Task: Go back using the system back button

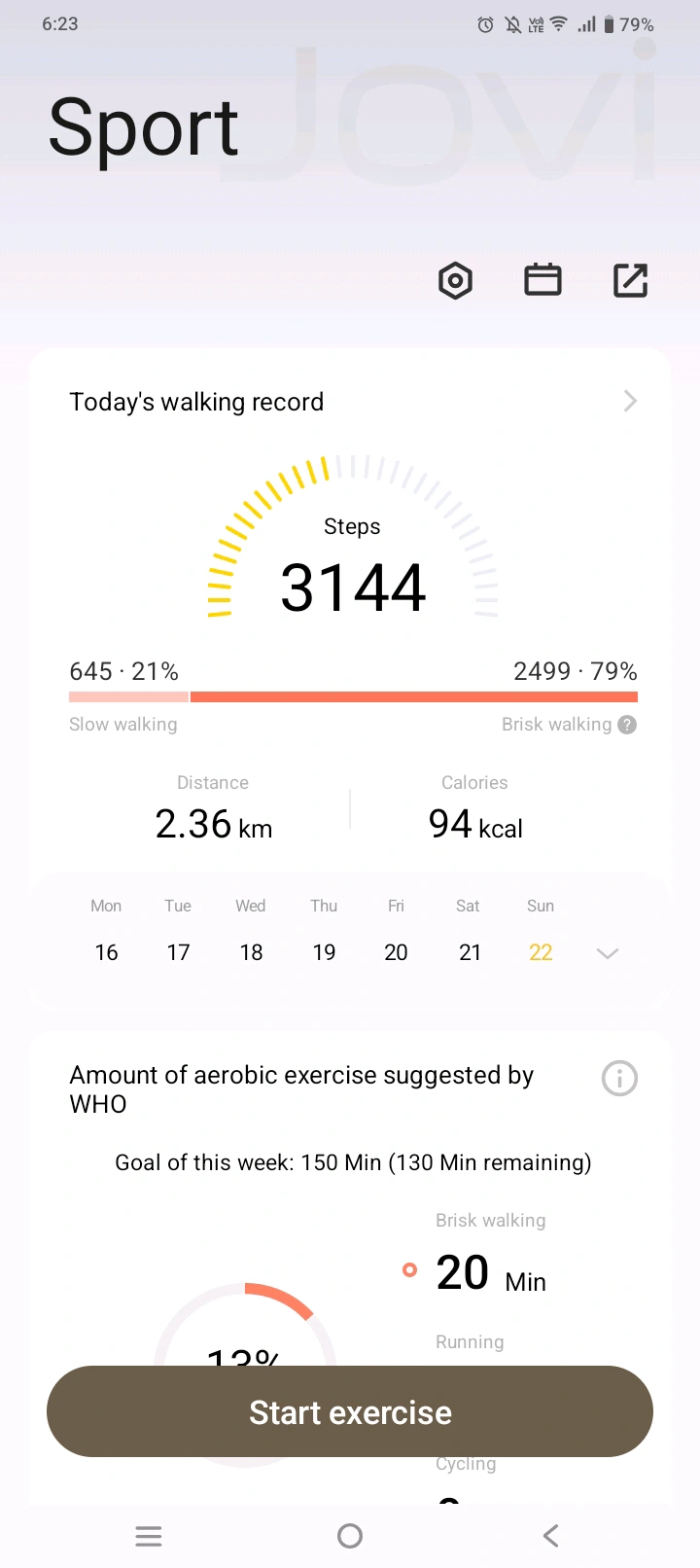Action: 550,1536
